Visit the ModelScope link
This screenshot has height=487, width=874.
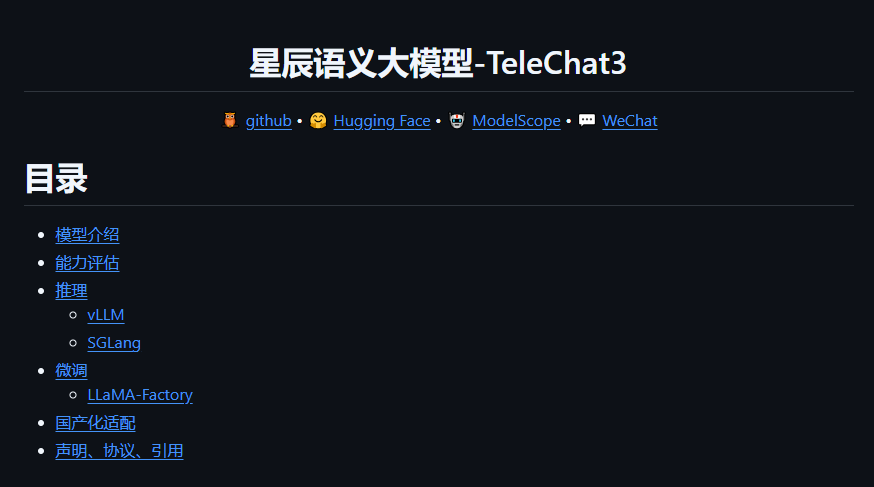pyautogui.click(x=516, y=121)
